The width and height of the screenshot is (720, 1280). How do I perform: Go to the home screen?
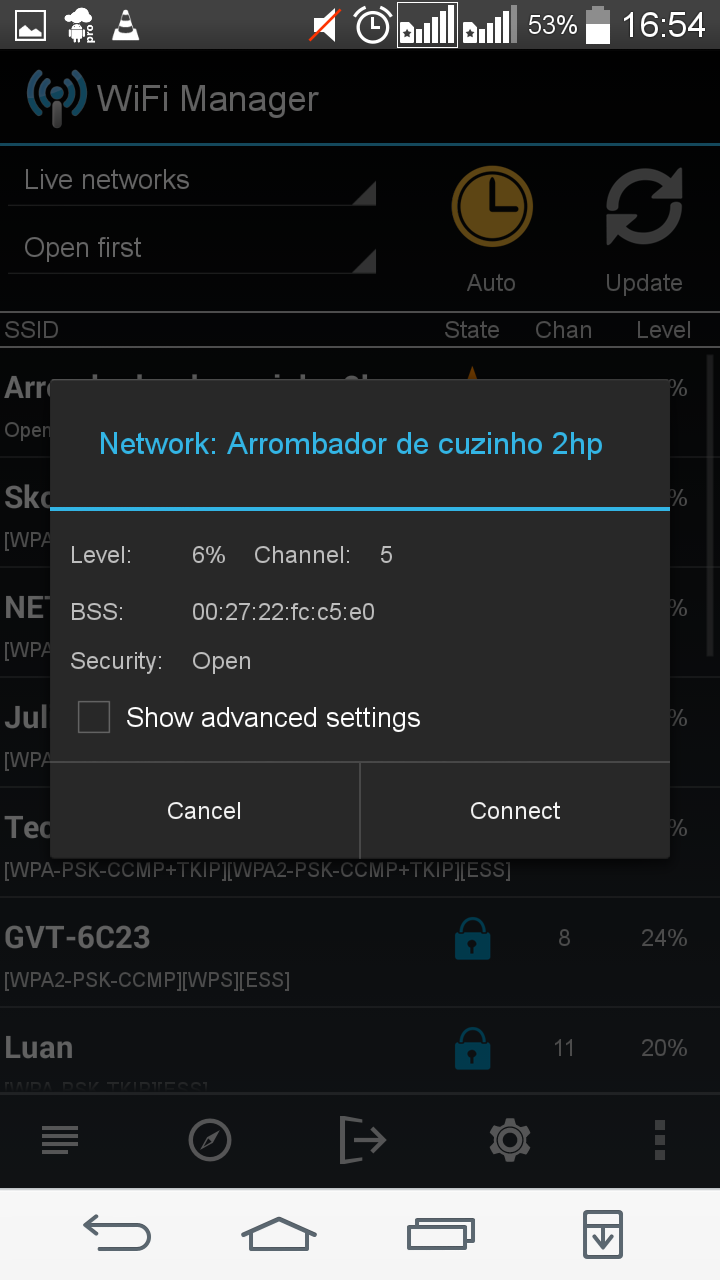[279, 1234]
